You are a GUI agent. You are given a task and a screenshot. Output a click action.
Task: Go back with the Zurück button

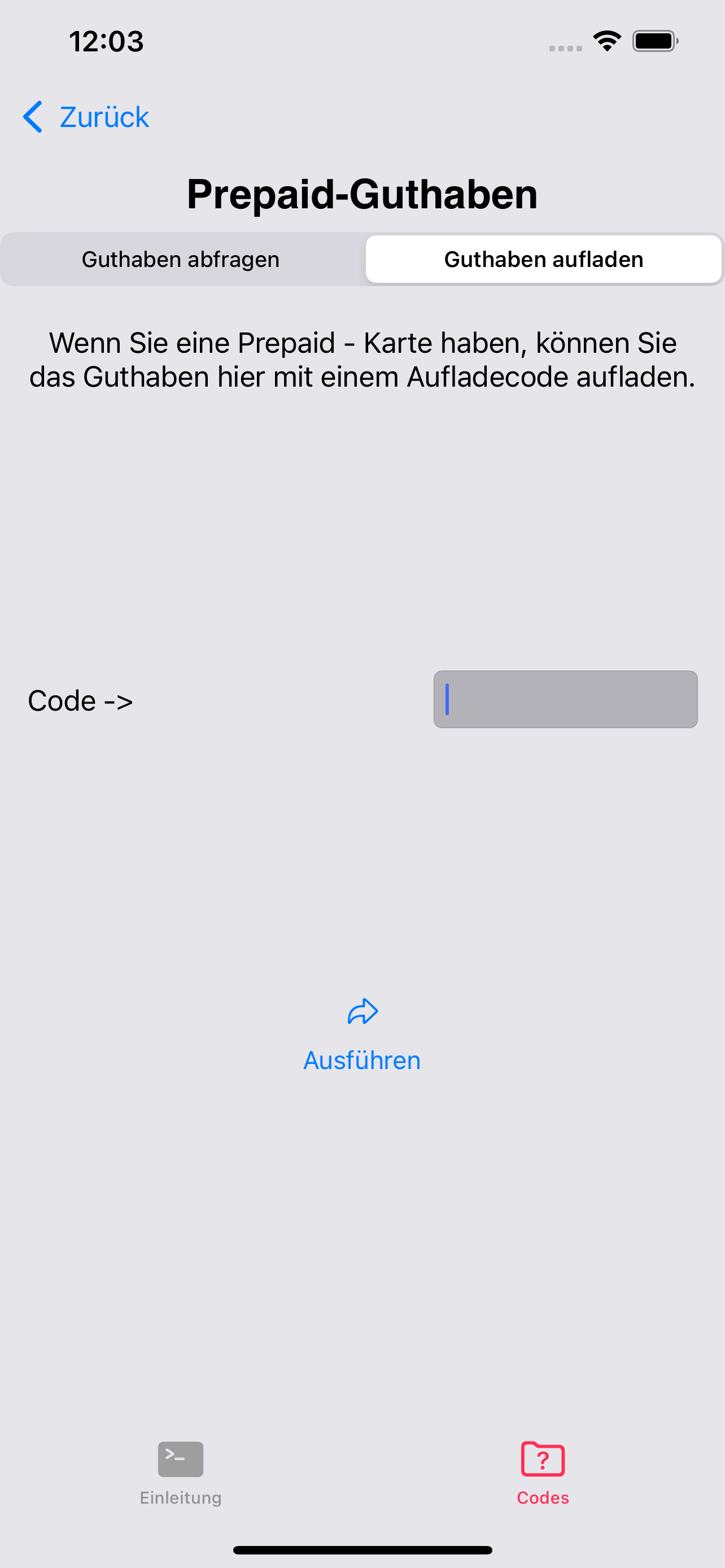point(86,117)
